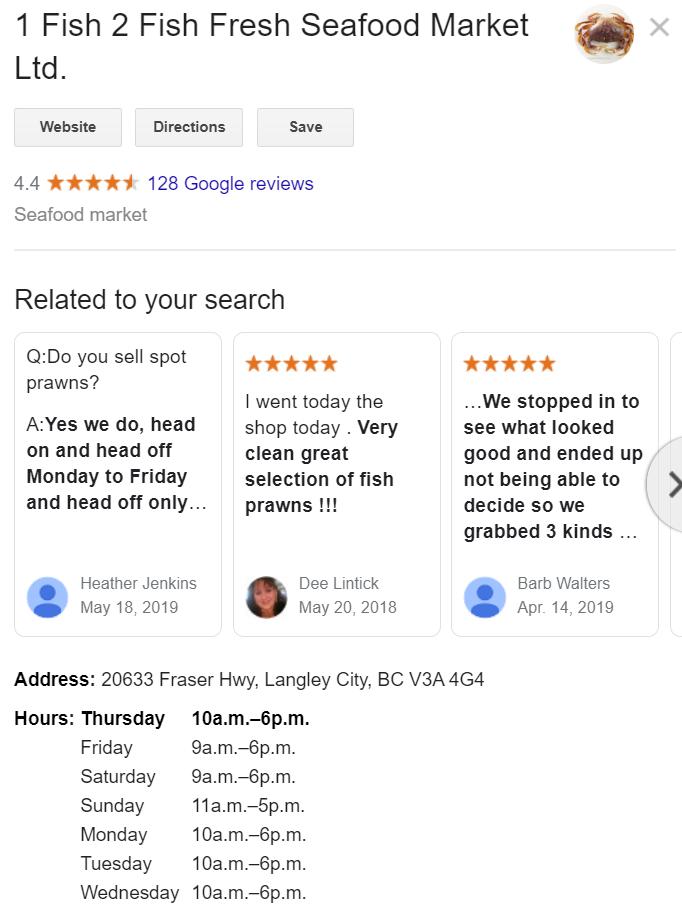The width and height of the screenshot is (682, 918).
Task: Close the business info panel
Action: [659, 28]
